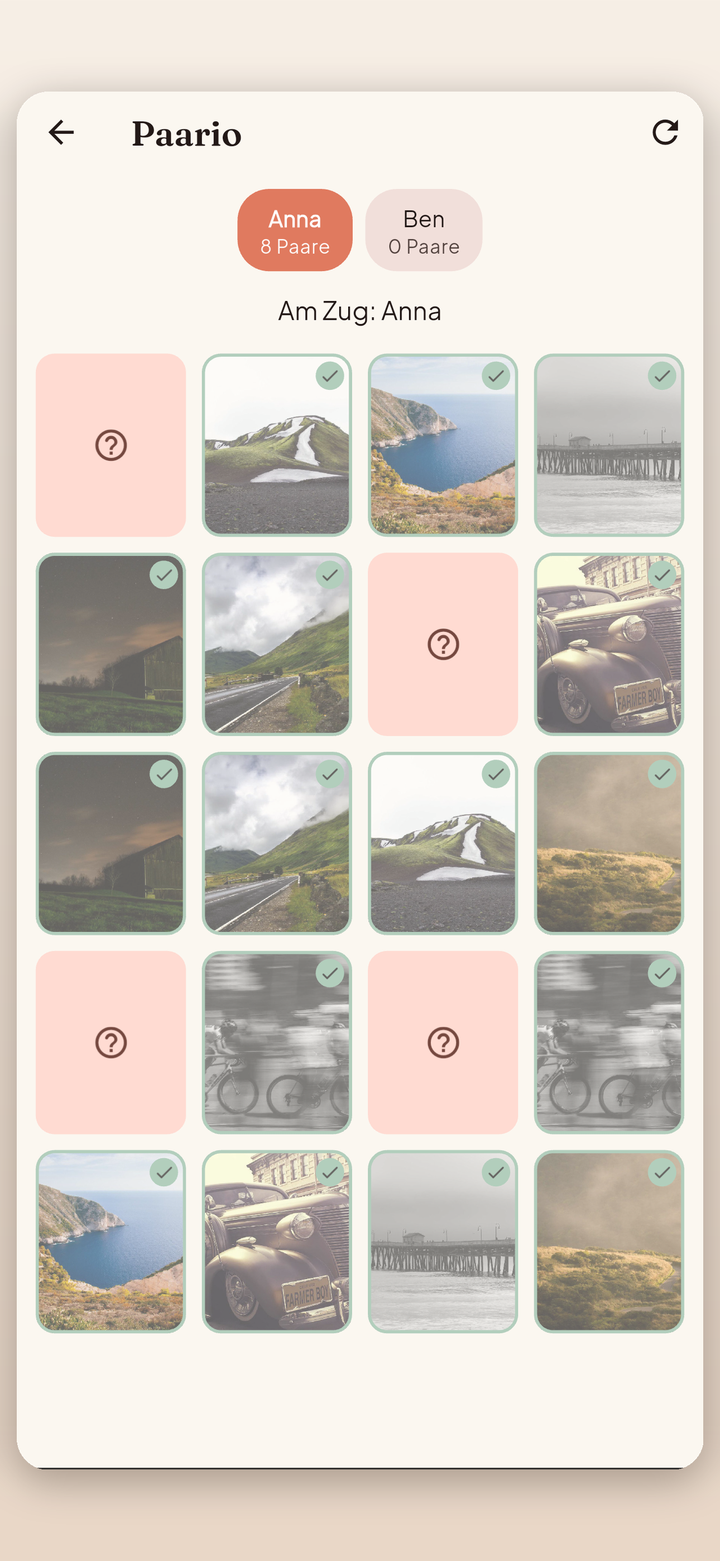Reveal the hidden card directly above the coastal cliff photo
This screenshot has width=720, height=1561.
click(111, 1043)
